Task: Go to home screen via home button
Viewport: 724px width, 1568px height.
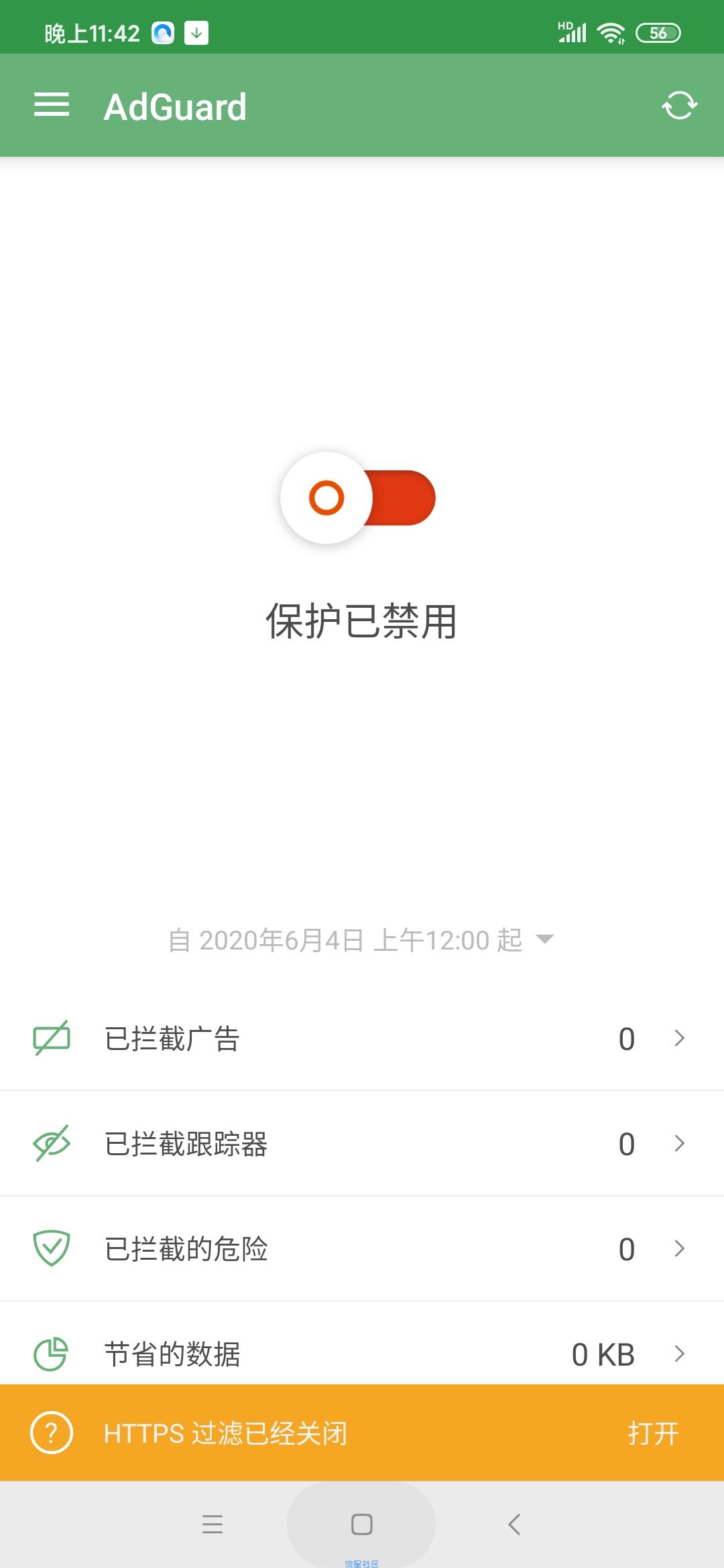Action: coord(362,1524)
